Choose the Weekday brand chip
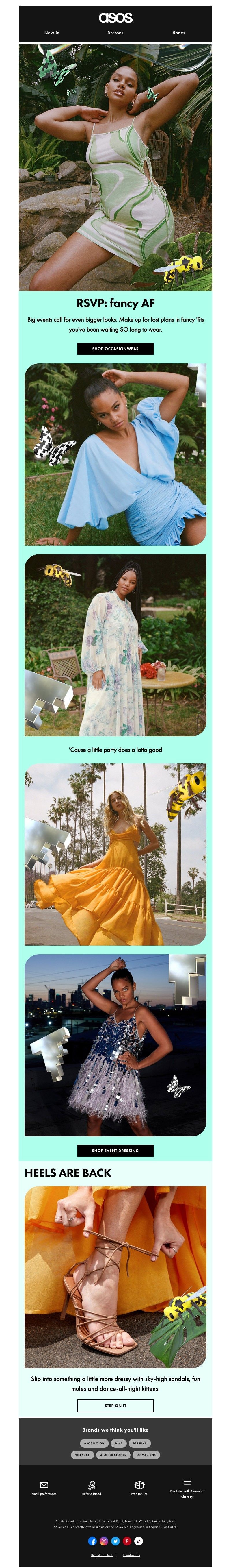231x1568 pixels. click(x=82, y=1455)
